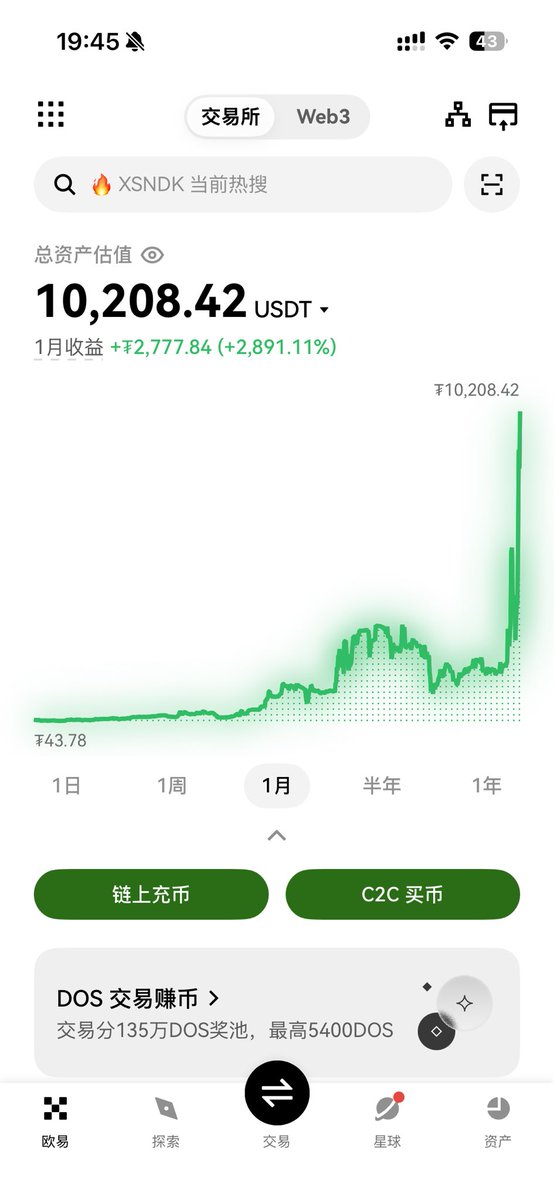Tap the XSNDK search box

click(x=243, y=185)
